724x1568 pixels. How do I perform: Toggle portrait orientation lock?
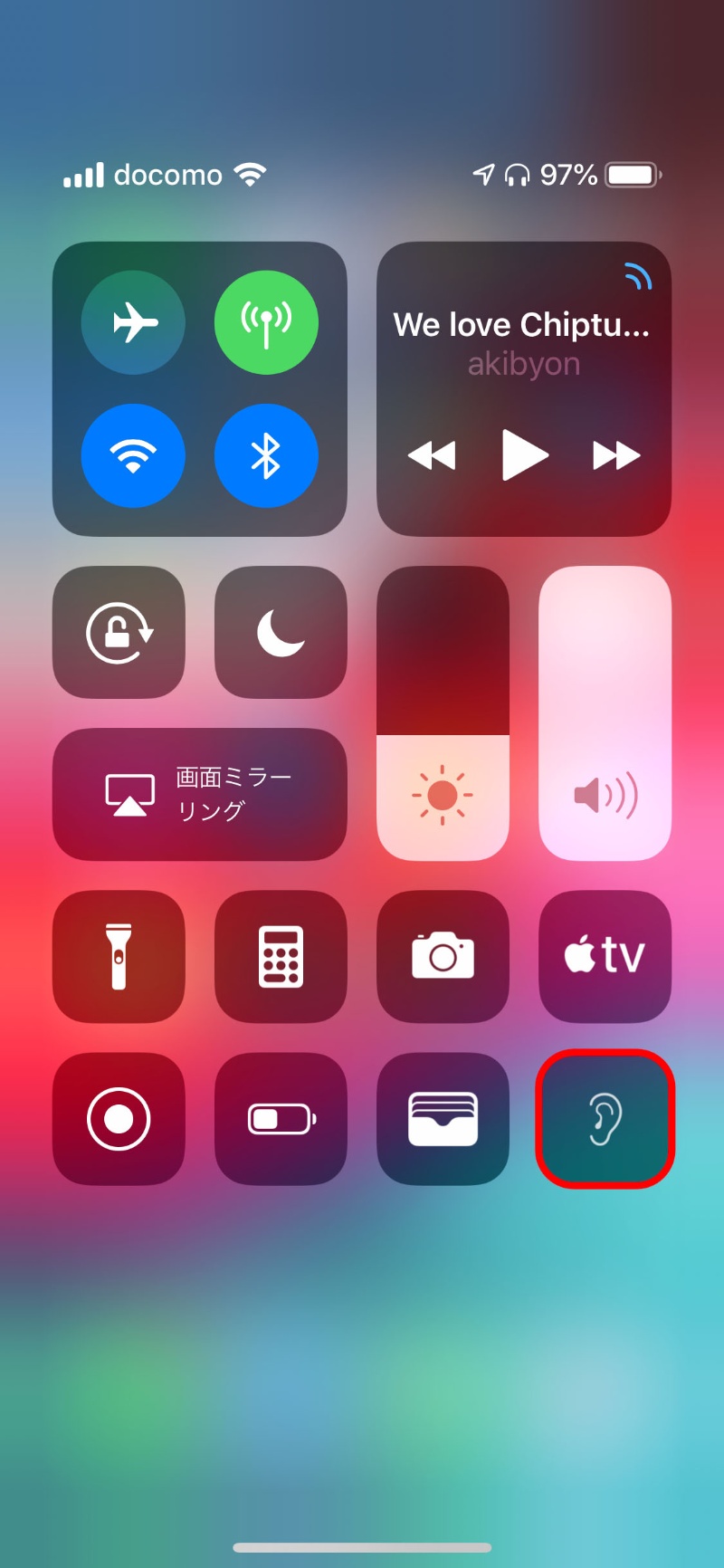[x=119, y=632]
